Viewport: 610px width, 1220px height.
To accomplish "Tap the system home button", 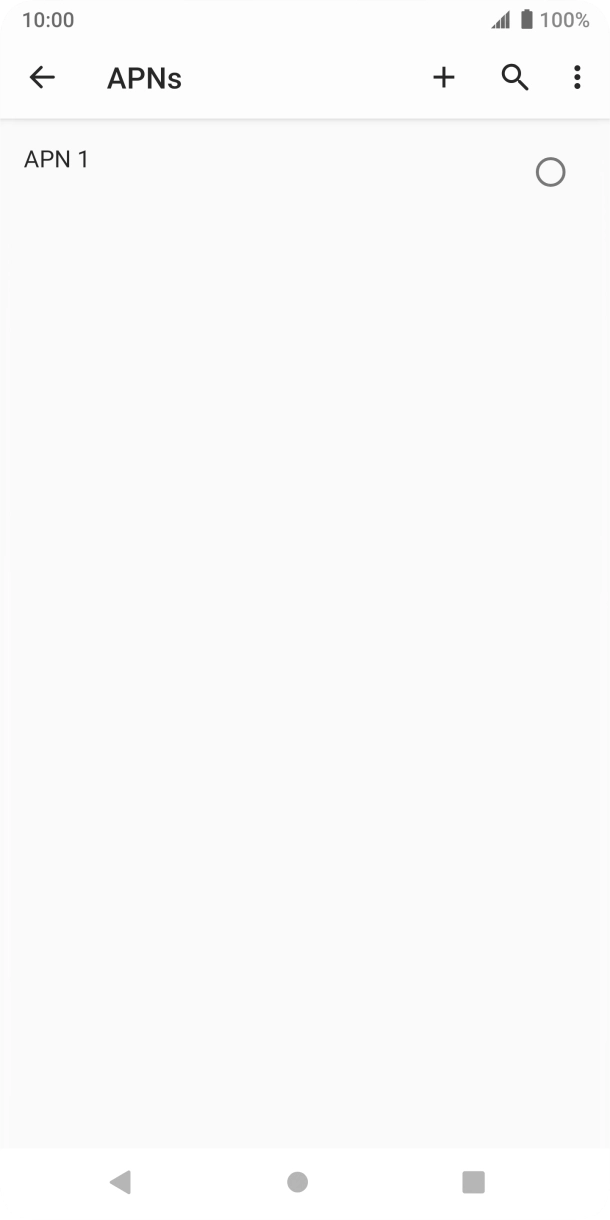I will click(297, 1182).
